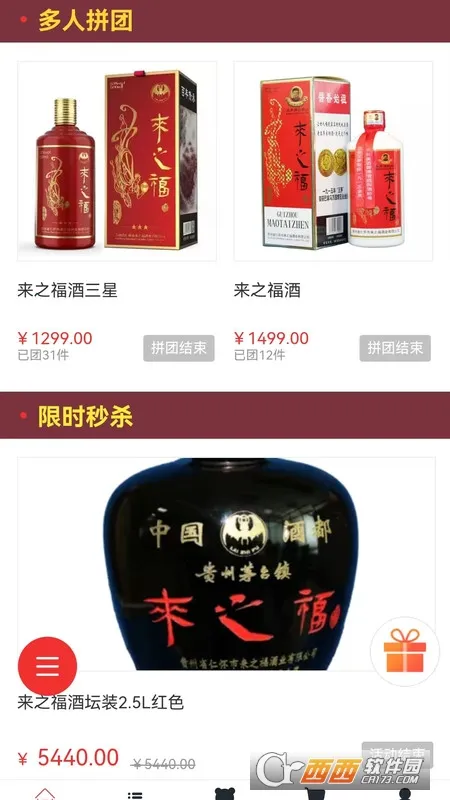450x800 pixels.
Task: Tap 拼团结束 button for 来之福酒三星
Action: (x=179, y=348)
